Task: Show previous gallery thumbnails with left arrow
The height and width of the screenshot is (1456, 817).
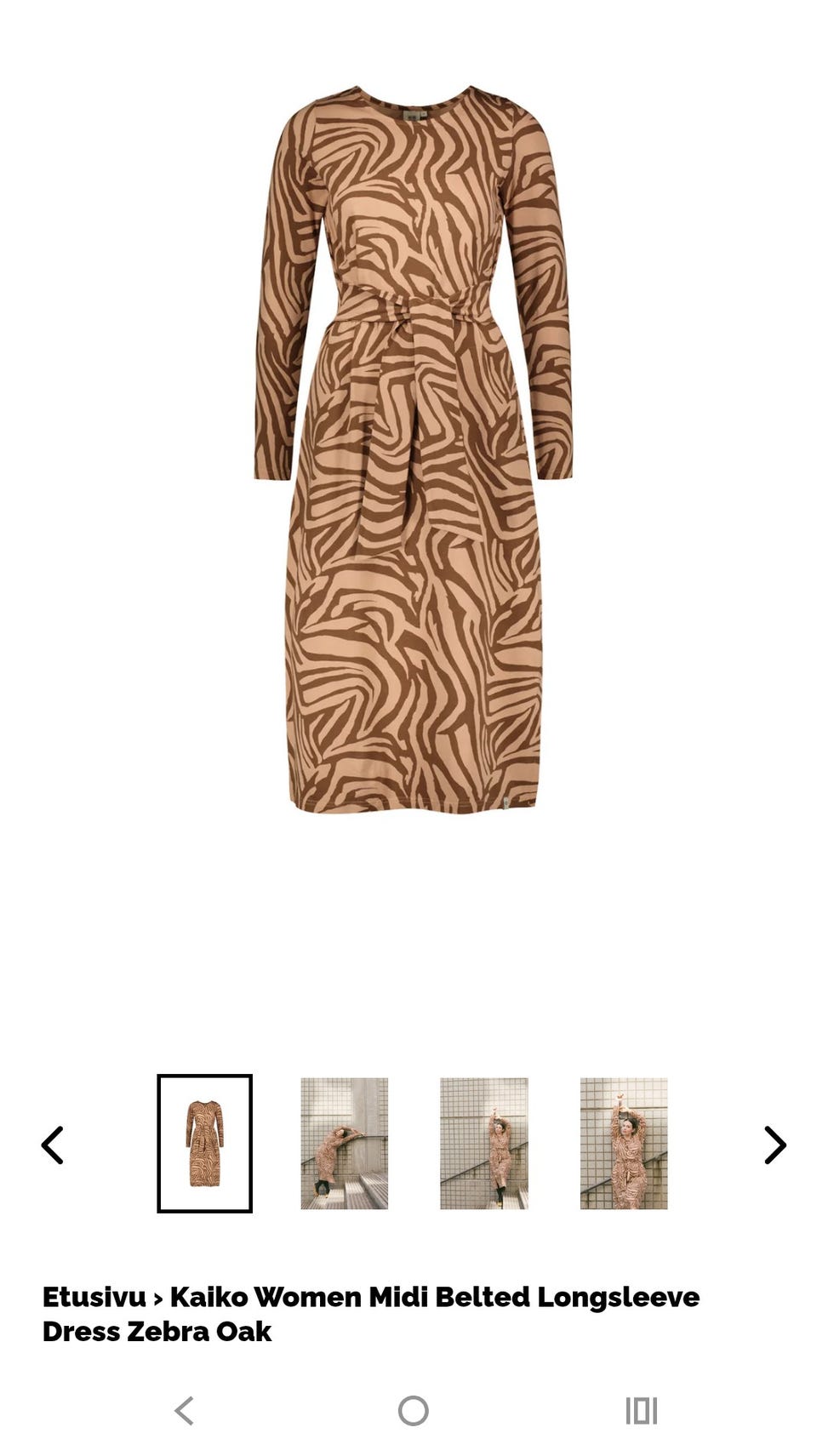Action: click(53, 1145)
